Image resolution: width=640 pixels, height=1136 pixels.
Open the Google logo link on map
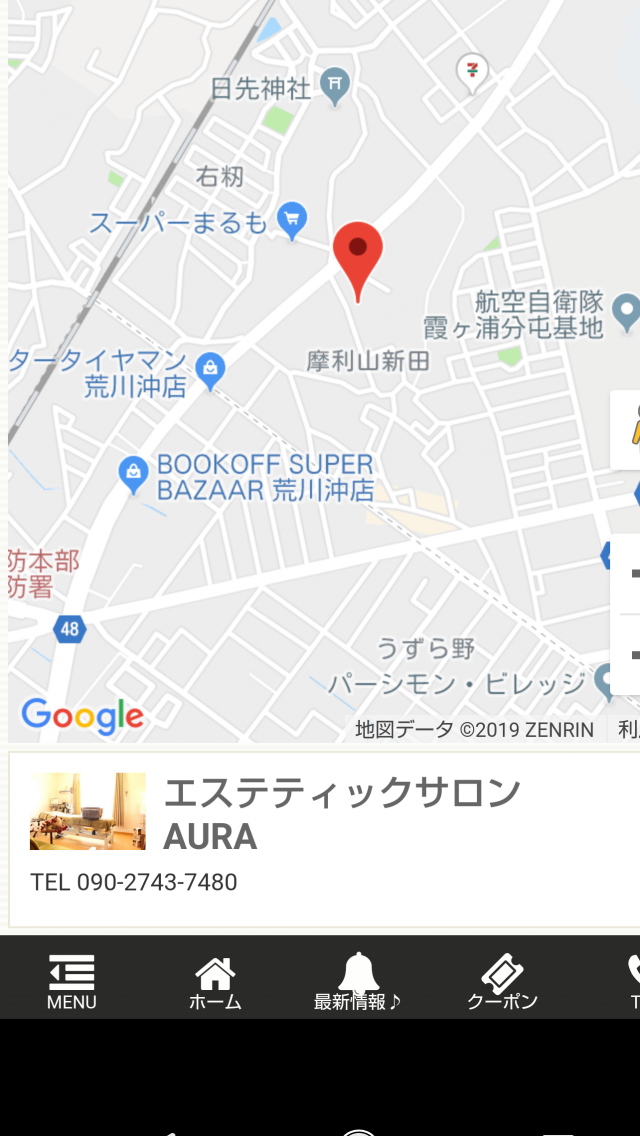pyautogui.click(x=82, y=716)
